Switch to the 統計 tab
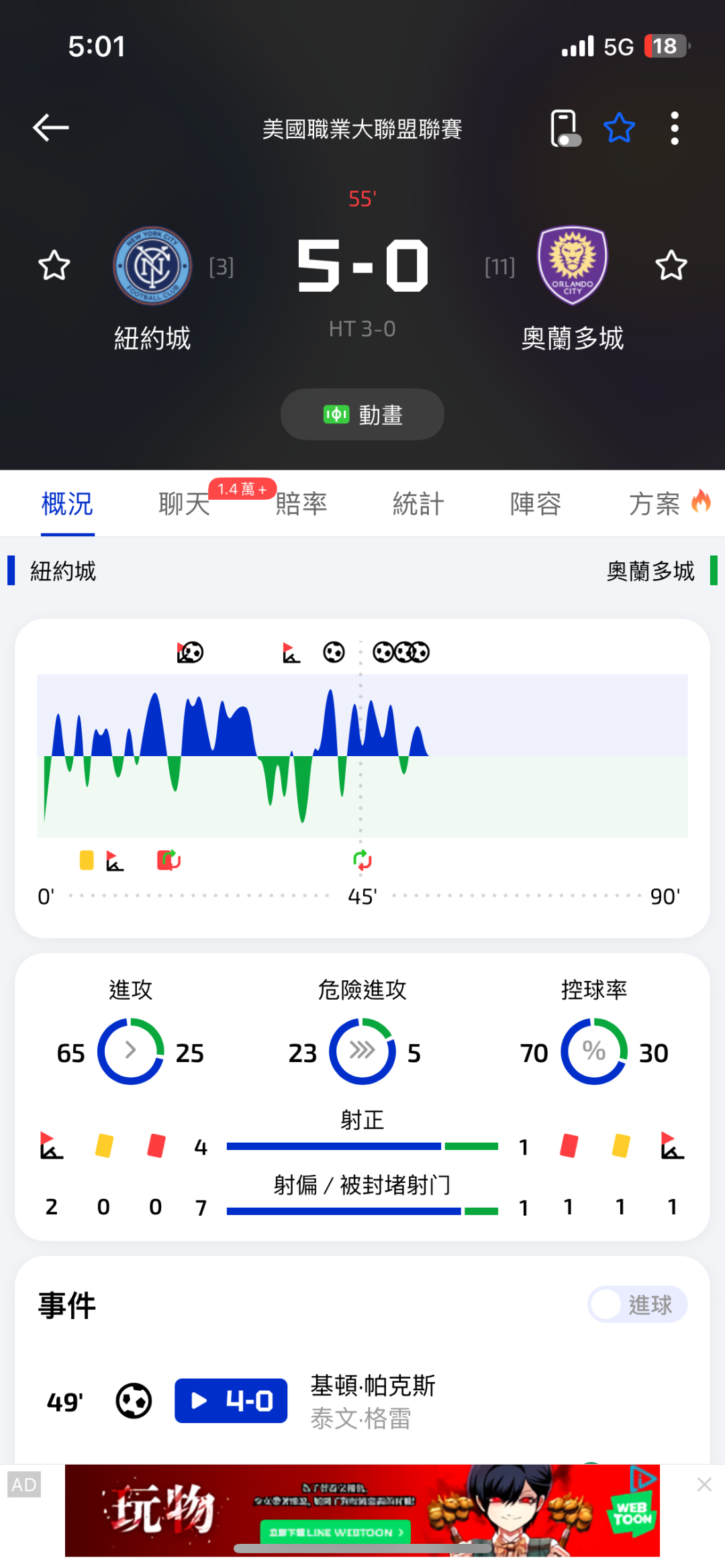The image size is (725, 1568). tap(418, 504)
